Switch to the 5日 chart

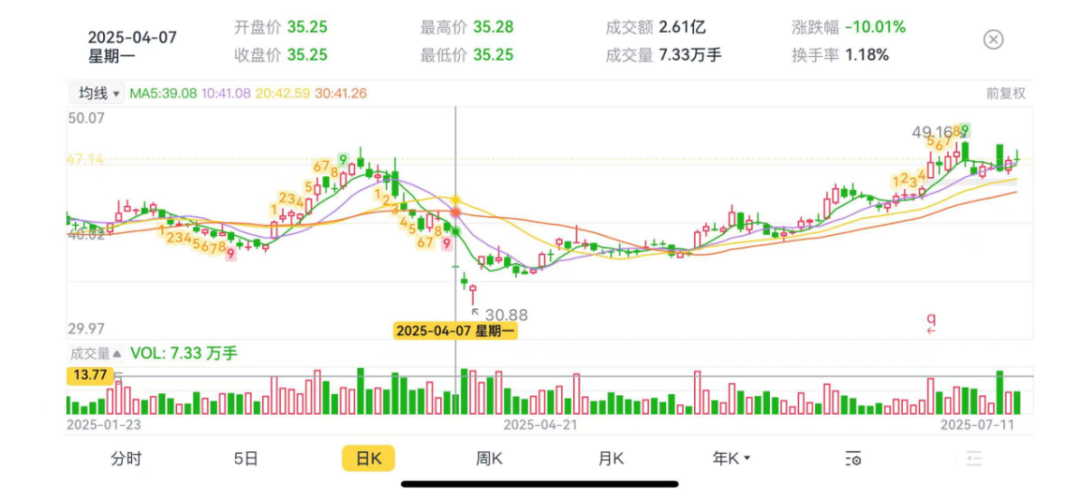(246, 459)
